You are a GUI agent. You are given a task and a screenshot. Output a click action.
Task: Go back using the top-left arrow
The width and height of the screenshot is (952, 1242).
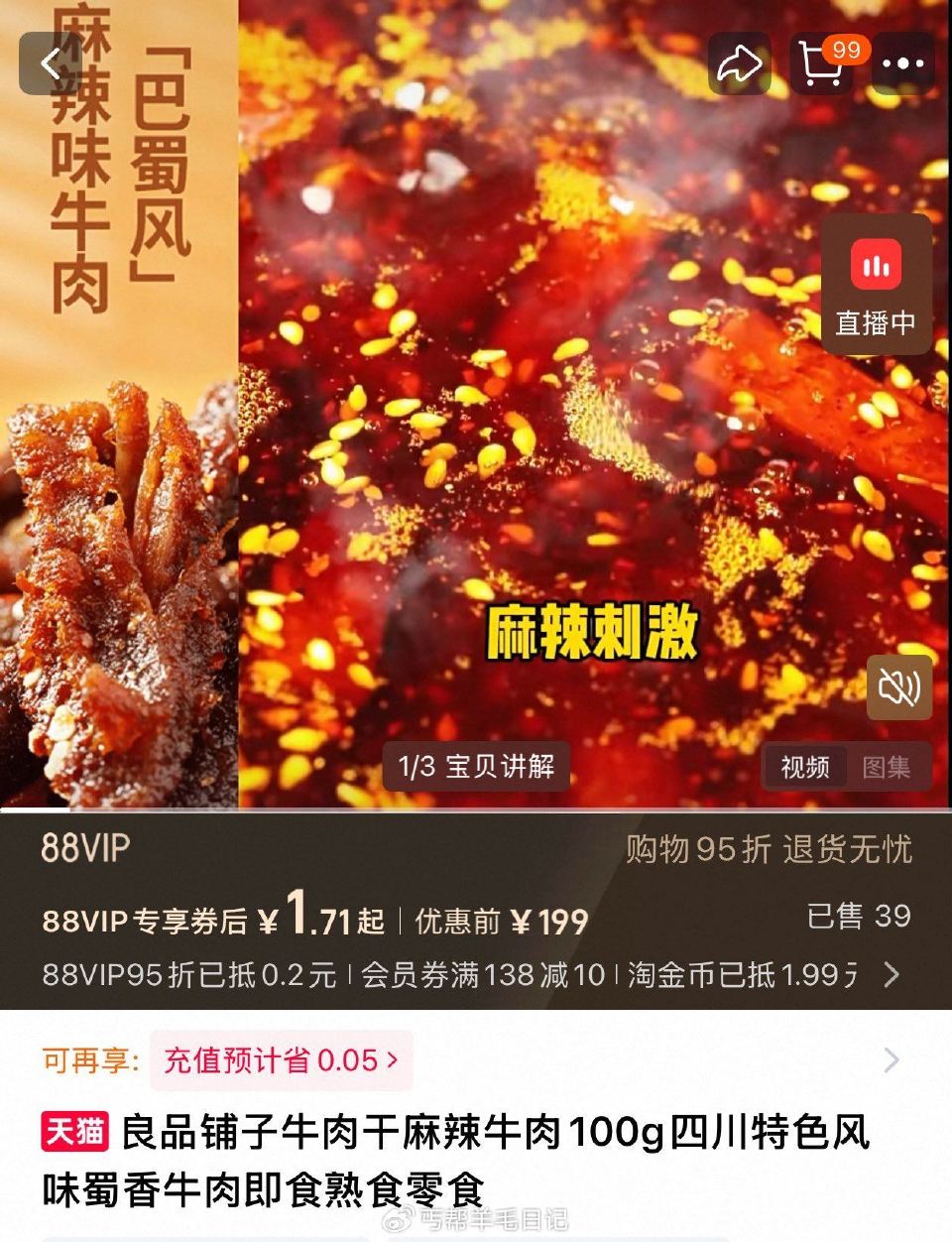[x=51, y=64]
